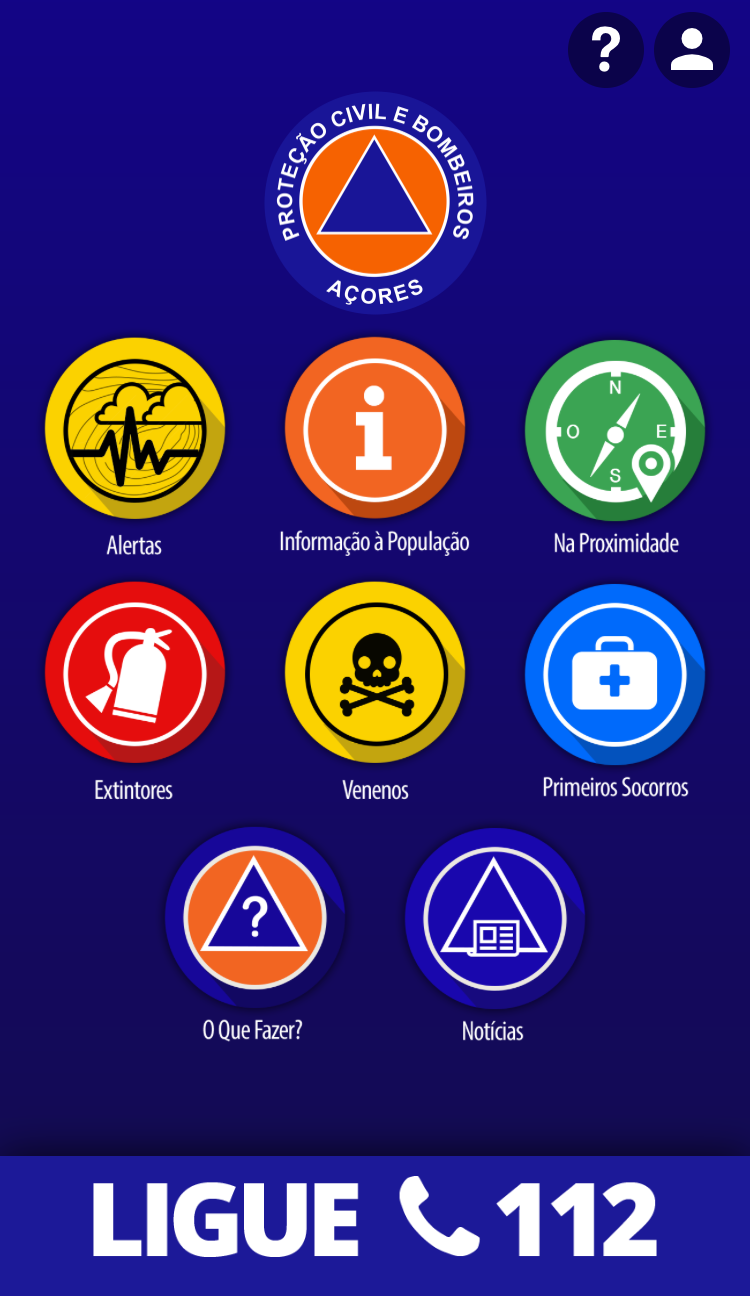Open Primeiros Socorros
This screenshot has width=750, height=1296.
615,673
